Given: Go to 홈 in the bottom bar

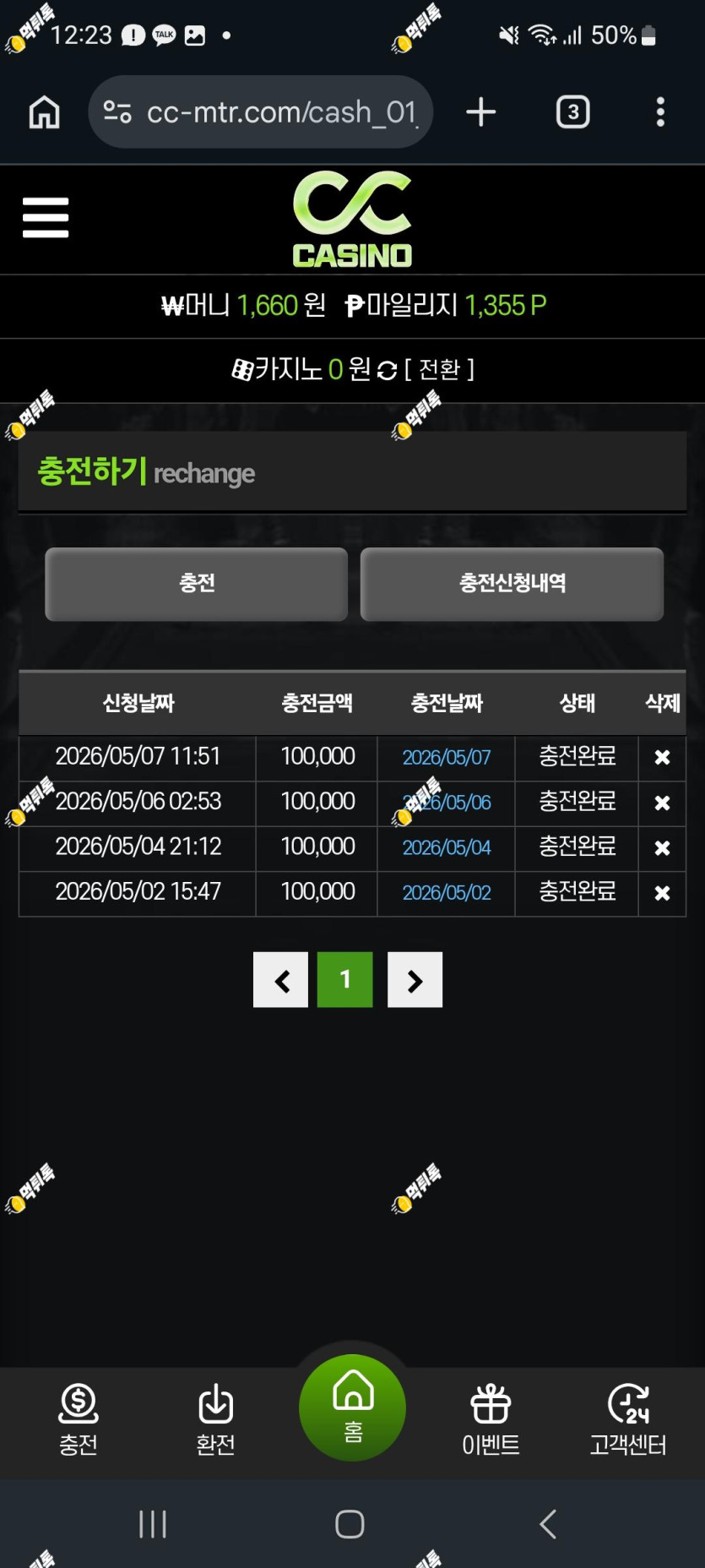Looking at the screenshot, I should 352,1408.
